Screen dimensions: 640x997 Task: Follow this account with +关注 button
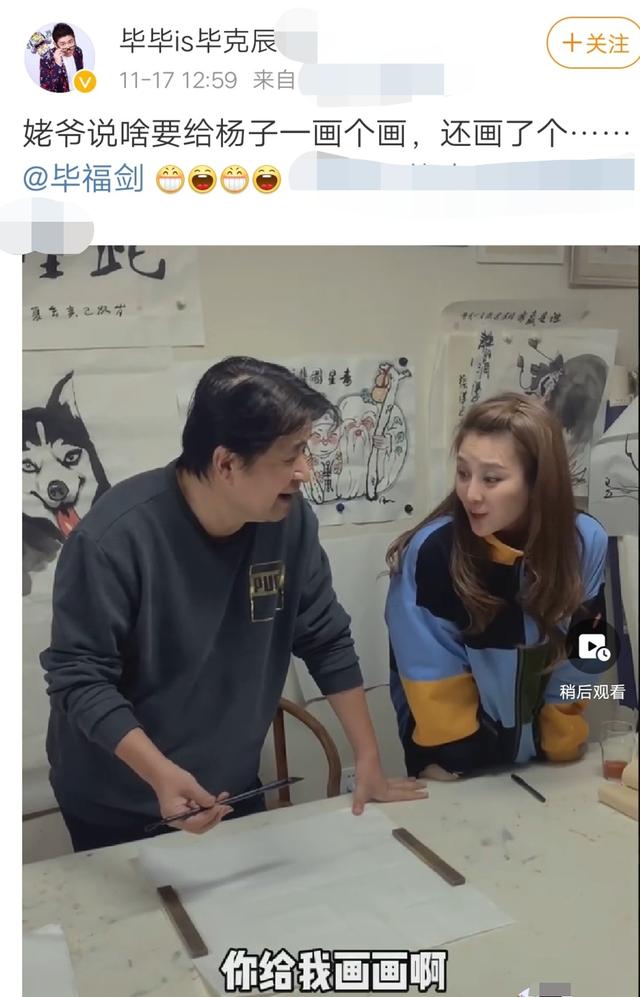tap(596, 43)
